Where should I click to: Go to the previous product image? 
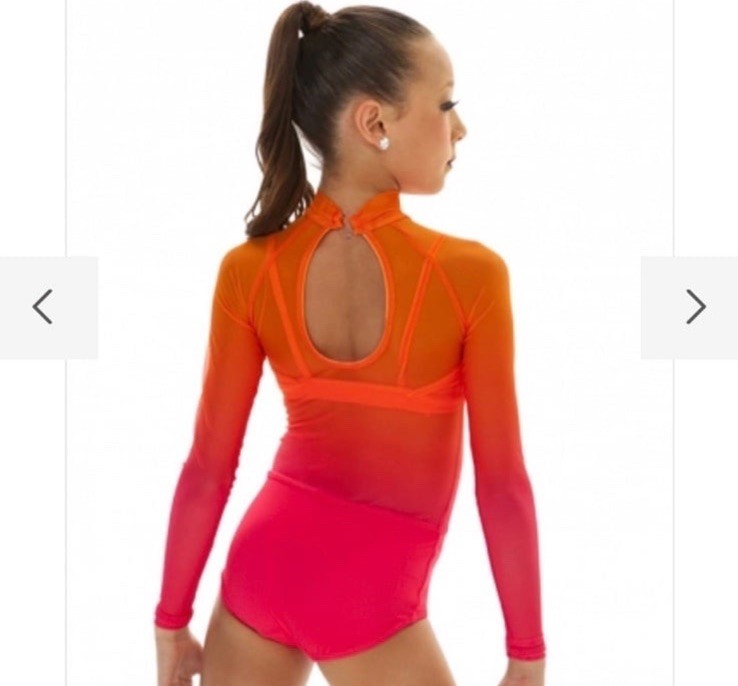click(x=43, y=307)
